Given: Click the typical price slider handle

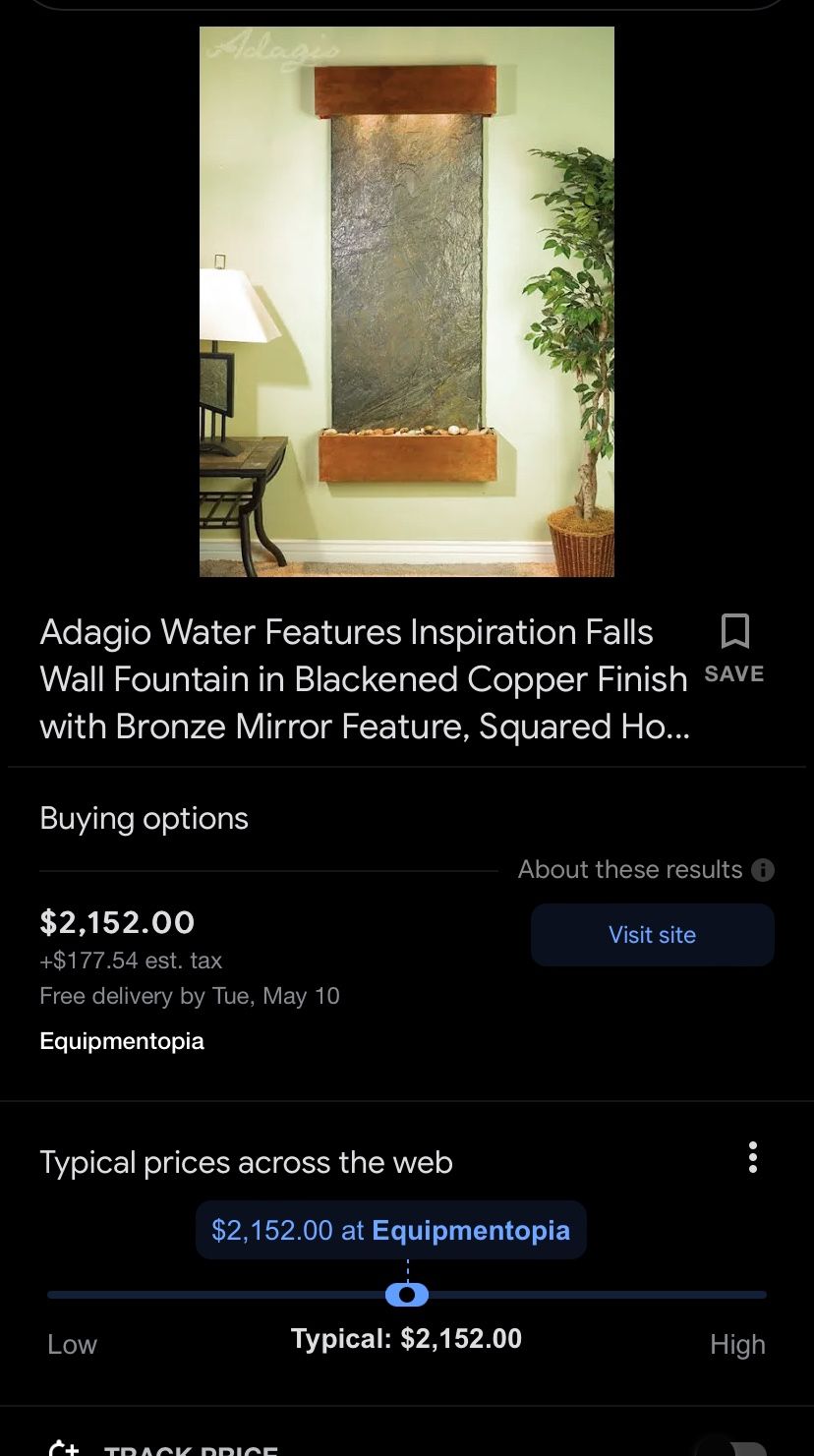Looking at the screenshot, I should pyautogui.click(x=407, y=1295).
